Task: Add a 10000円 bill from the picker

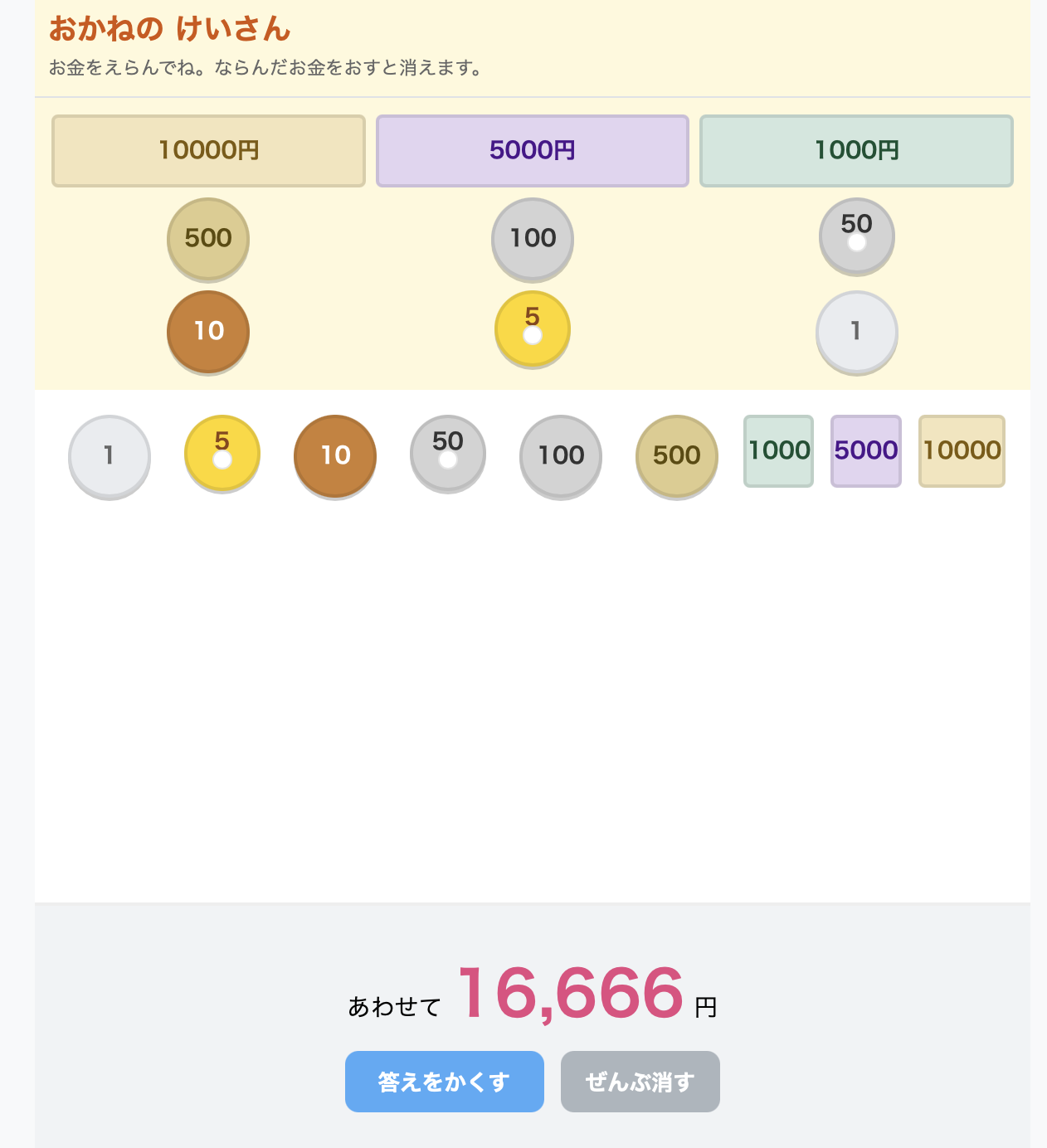Action: click(208, 150)
